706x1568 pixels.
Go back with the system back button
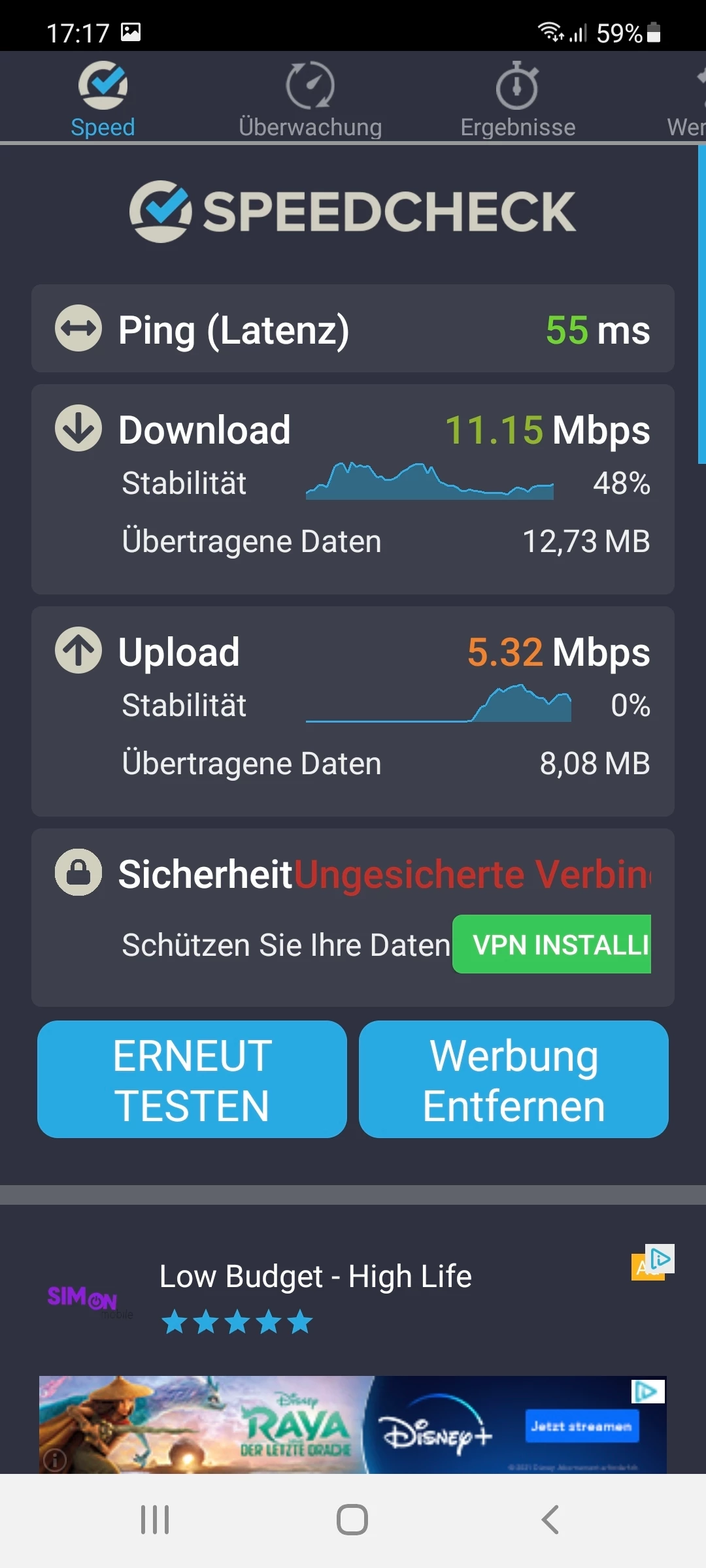pos(550,1520)
